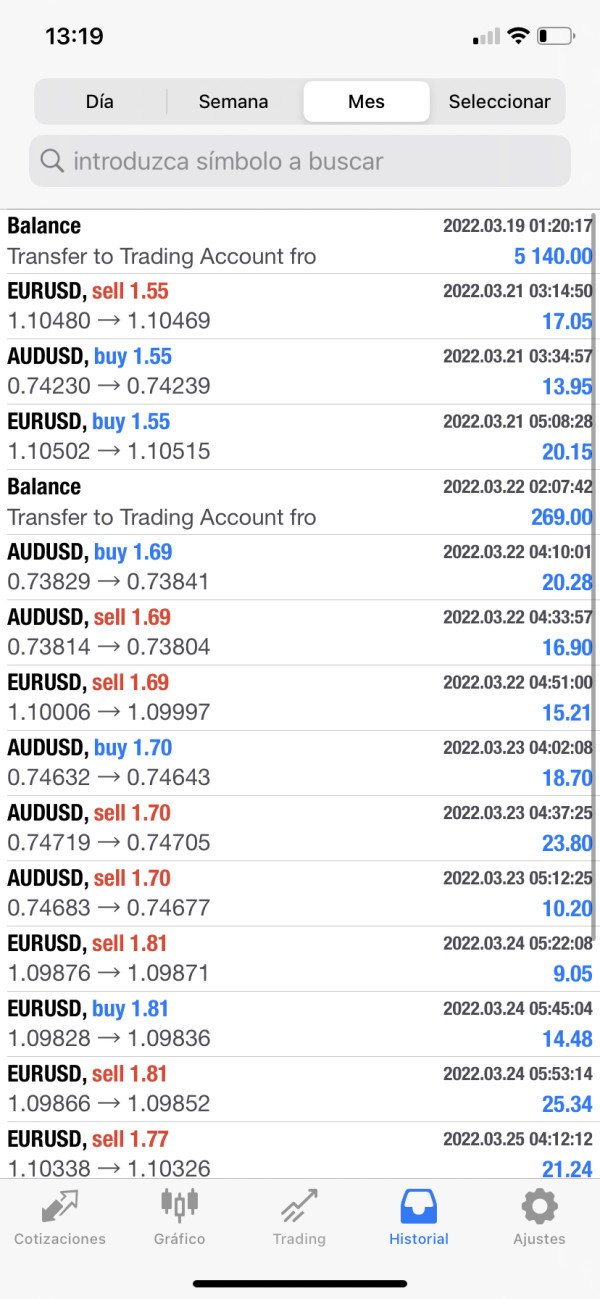600x1299 pixels.
Task: Switch to the Día period filter
Action: 100,102
